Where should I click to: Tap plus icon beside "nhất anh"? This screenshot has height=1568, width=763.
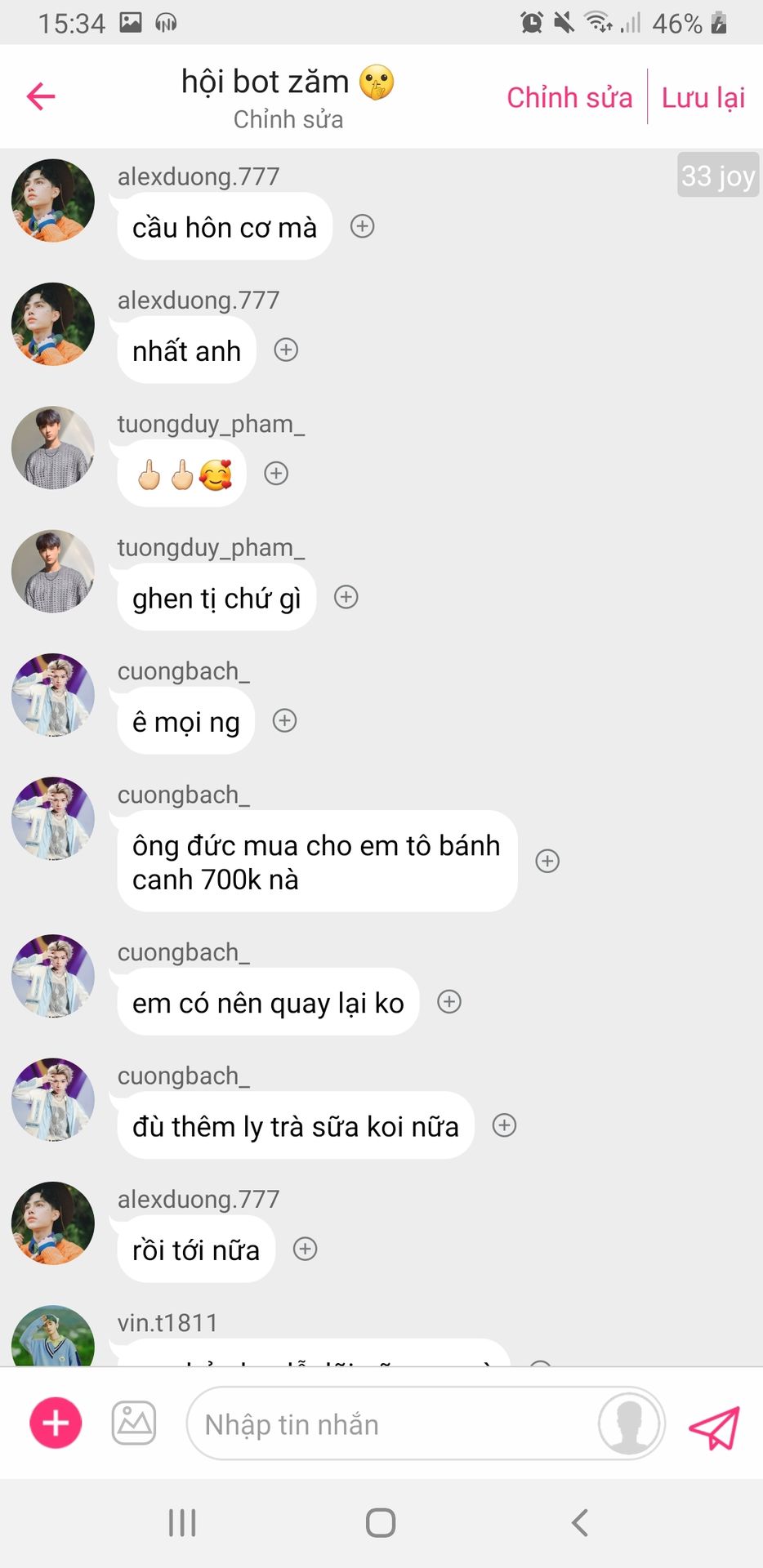tap(286, 350)
